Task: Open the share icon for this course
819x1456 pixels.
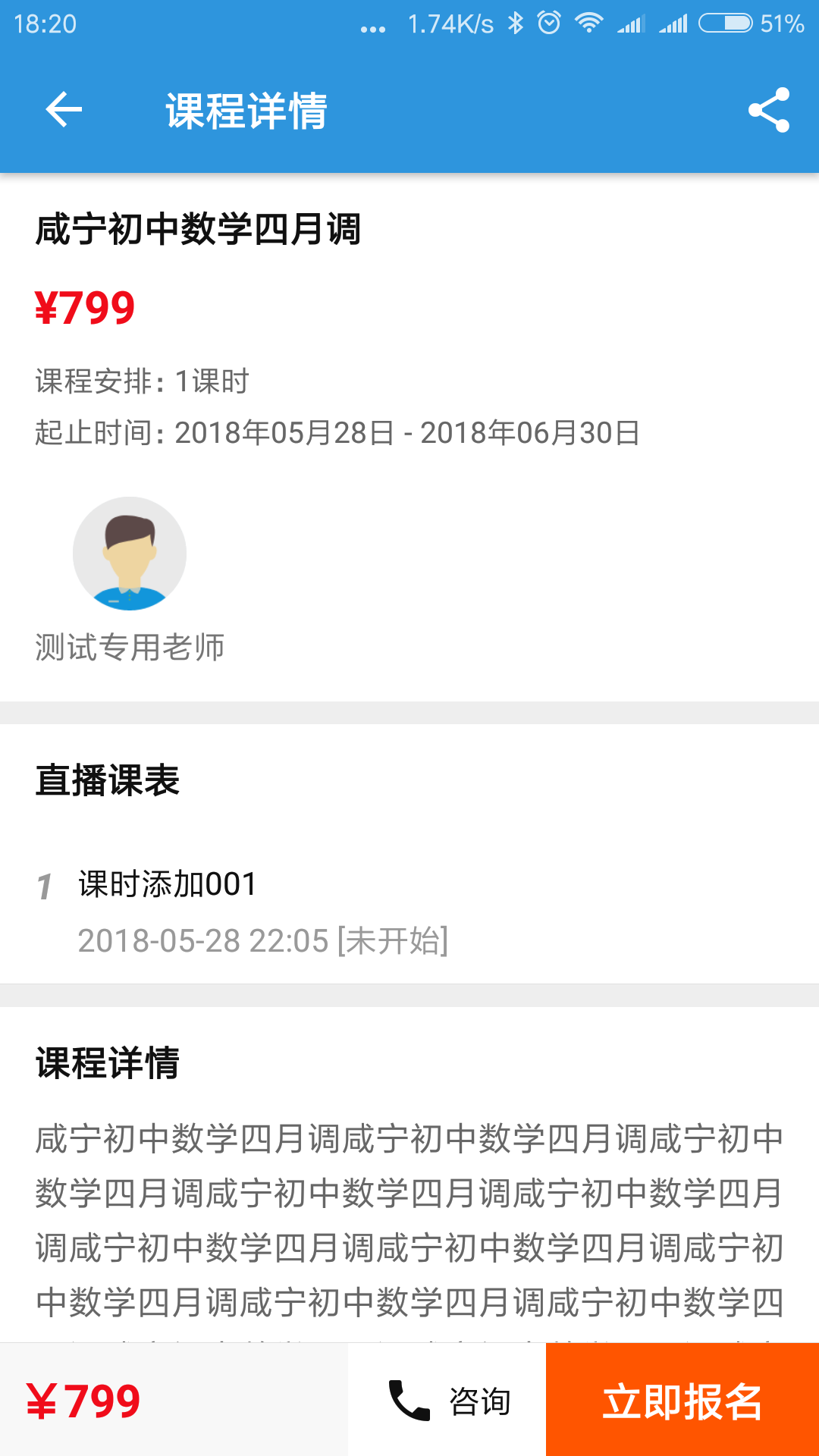Action: pyautogui.click(x=769, y=111)
